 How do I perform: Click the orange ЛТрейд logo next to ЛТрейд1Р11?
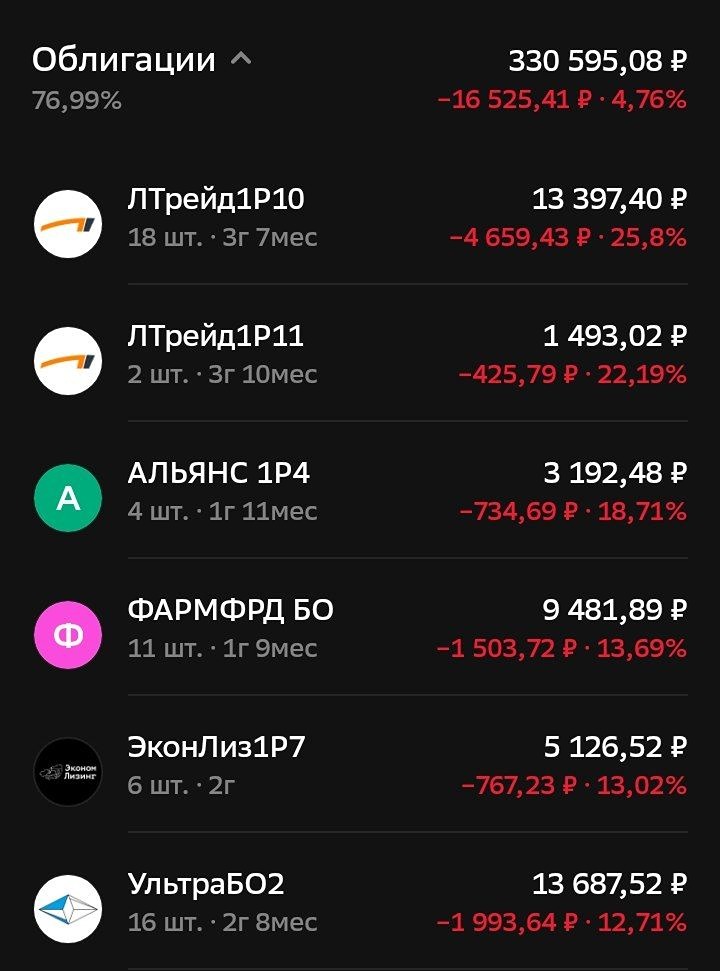(67, 361)
